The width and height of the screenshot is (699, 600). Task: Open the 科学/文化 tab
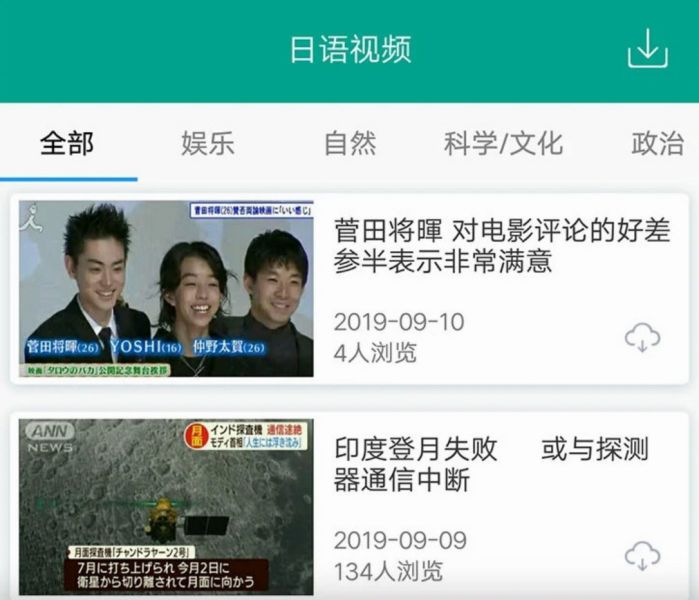pyautogui.click(x=503, y=143)
